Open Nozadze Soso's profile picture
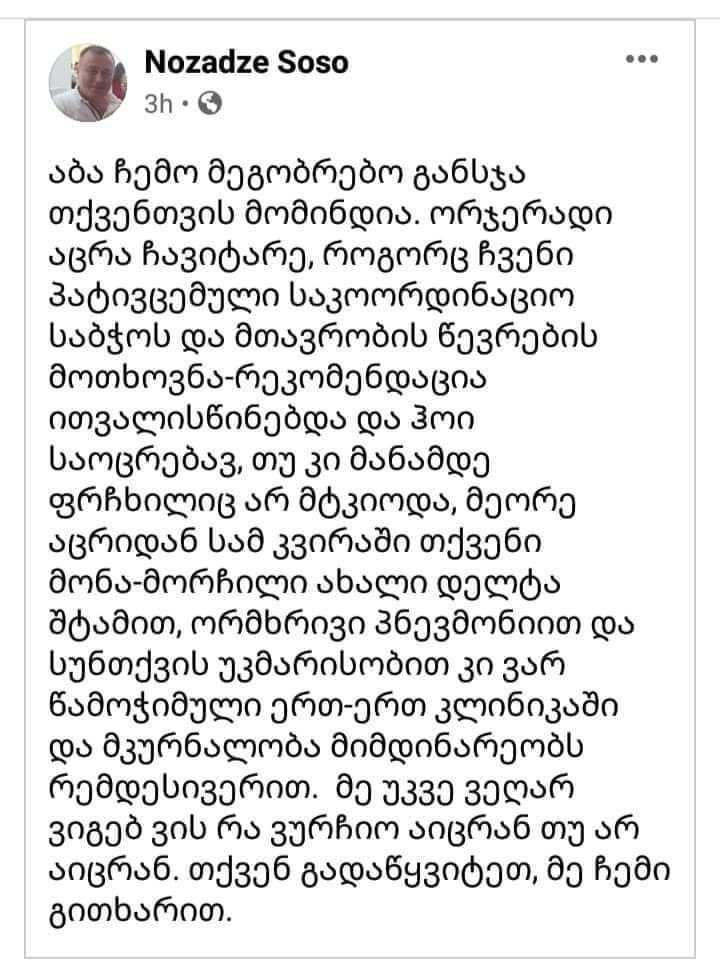This screenshot has height=965, width=720. [90, 82]
